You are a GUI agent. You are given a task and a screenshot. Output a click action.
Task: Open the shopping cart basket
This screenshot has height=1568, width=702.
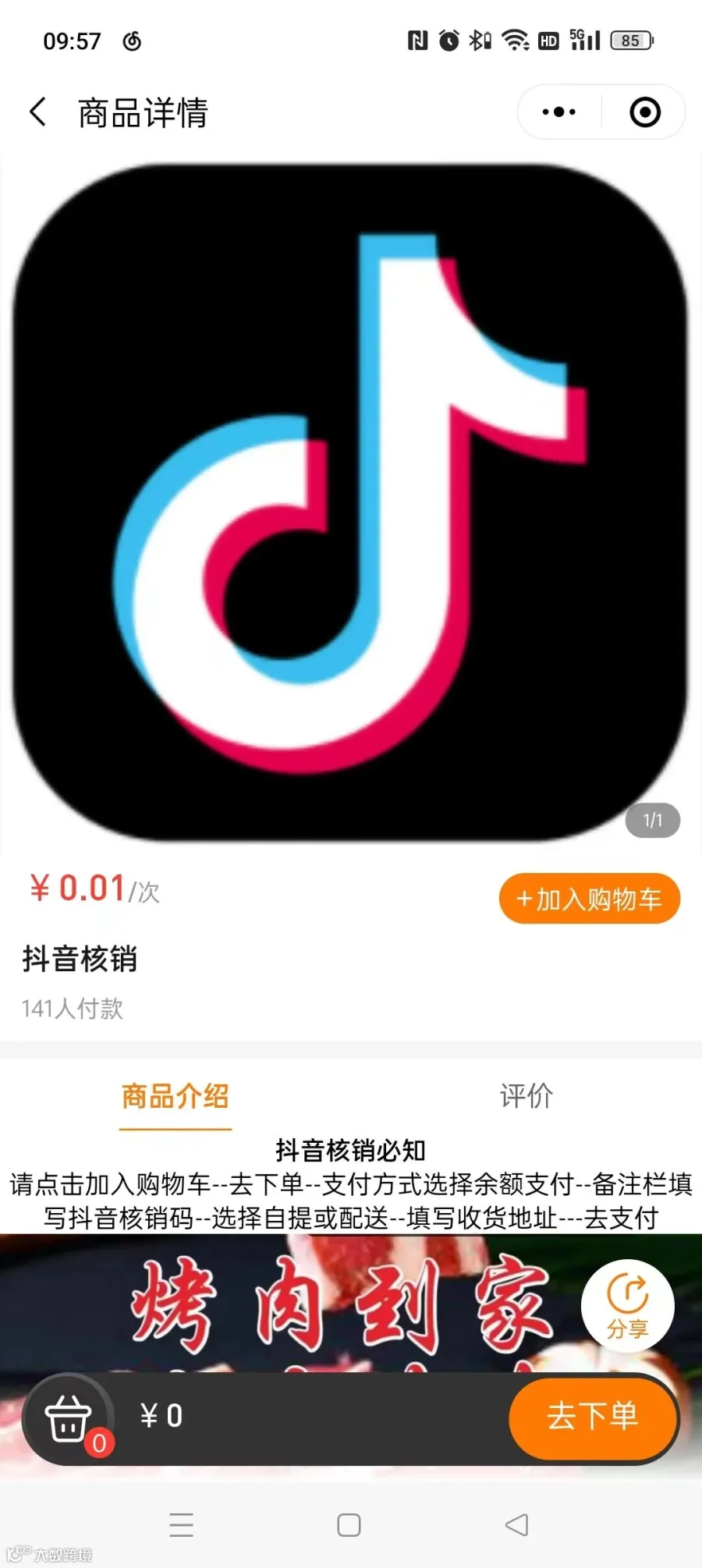[69, 1419]
